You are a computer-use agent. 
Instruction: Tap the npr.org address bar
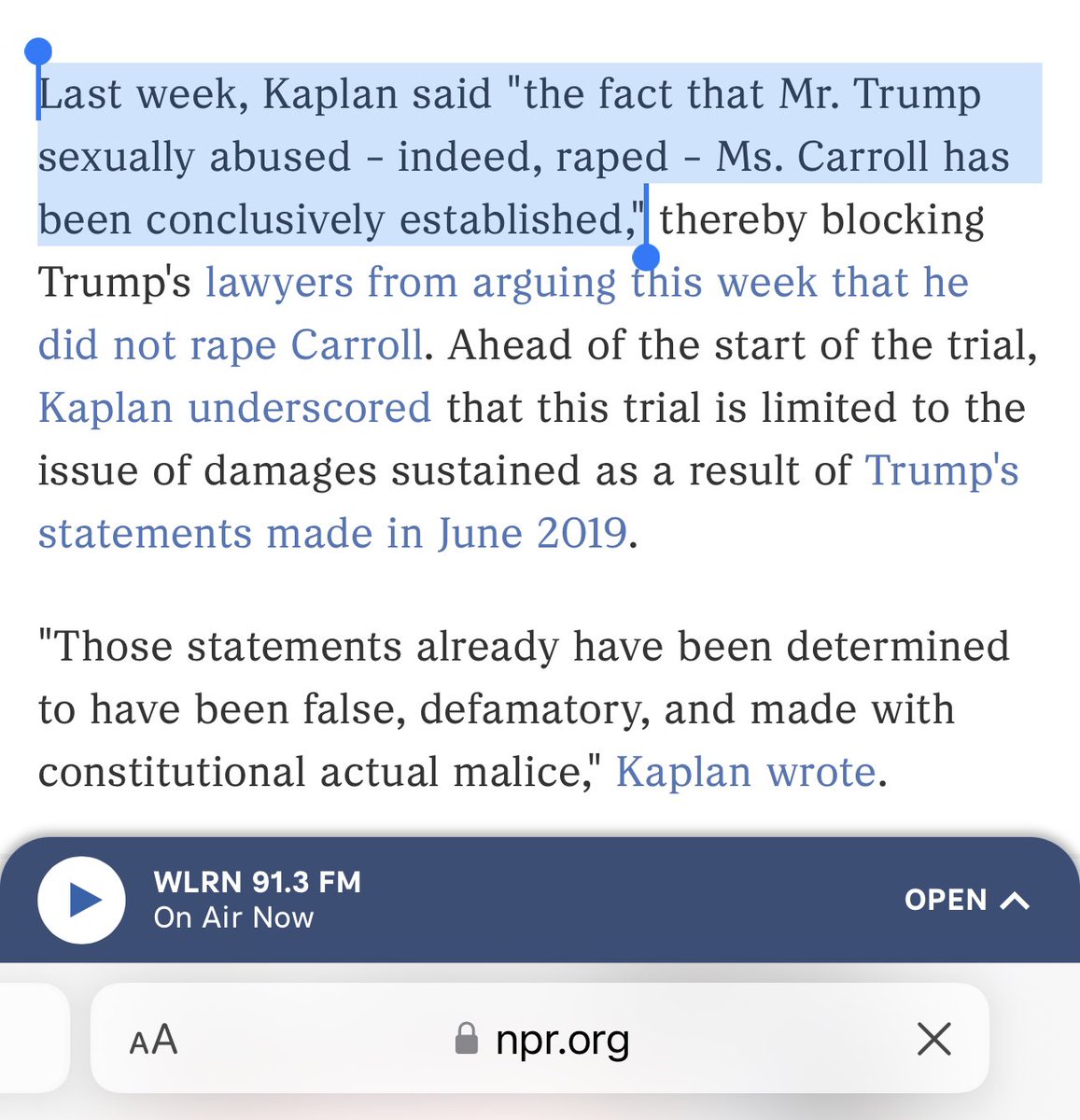562,1039
